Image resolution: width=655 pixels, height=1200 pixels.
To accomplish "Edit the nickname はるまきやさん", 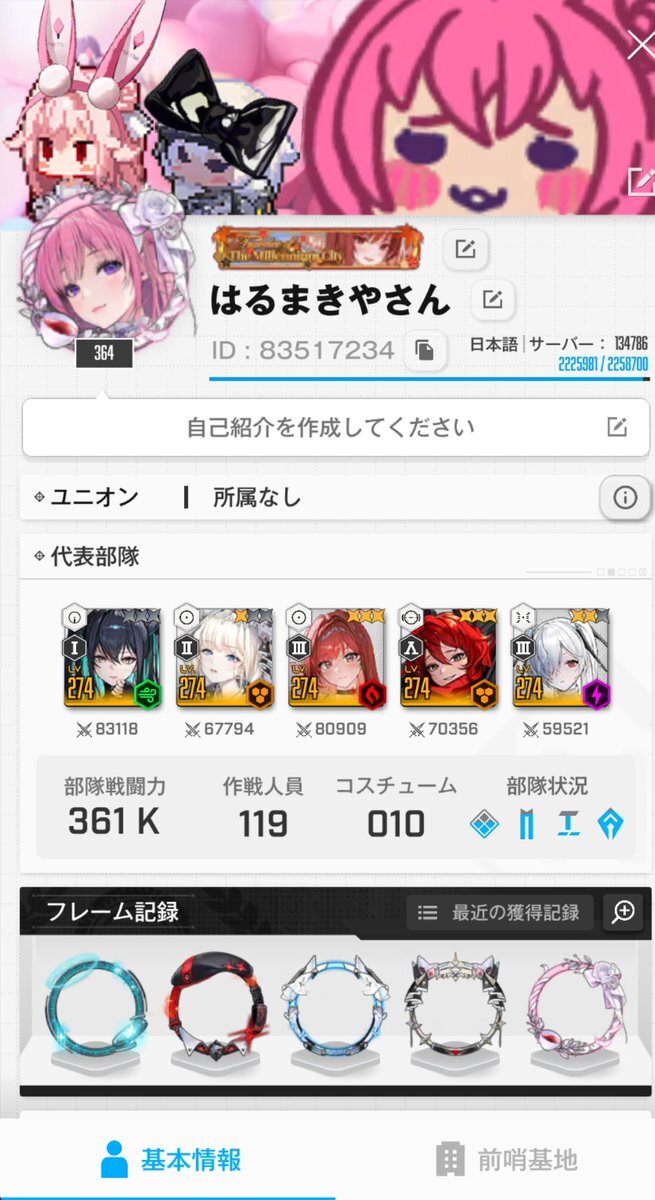I will 492,299.
